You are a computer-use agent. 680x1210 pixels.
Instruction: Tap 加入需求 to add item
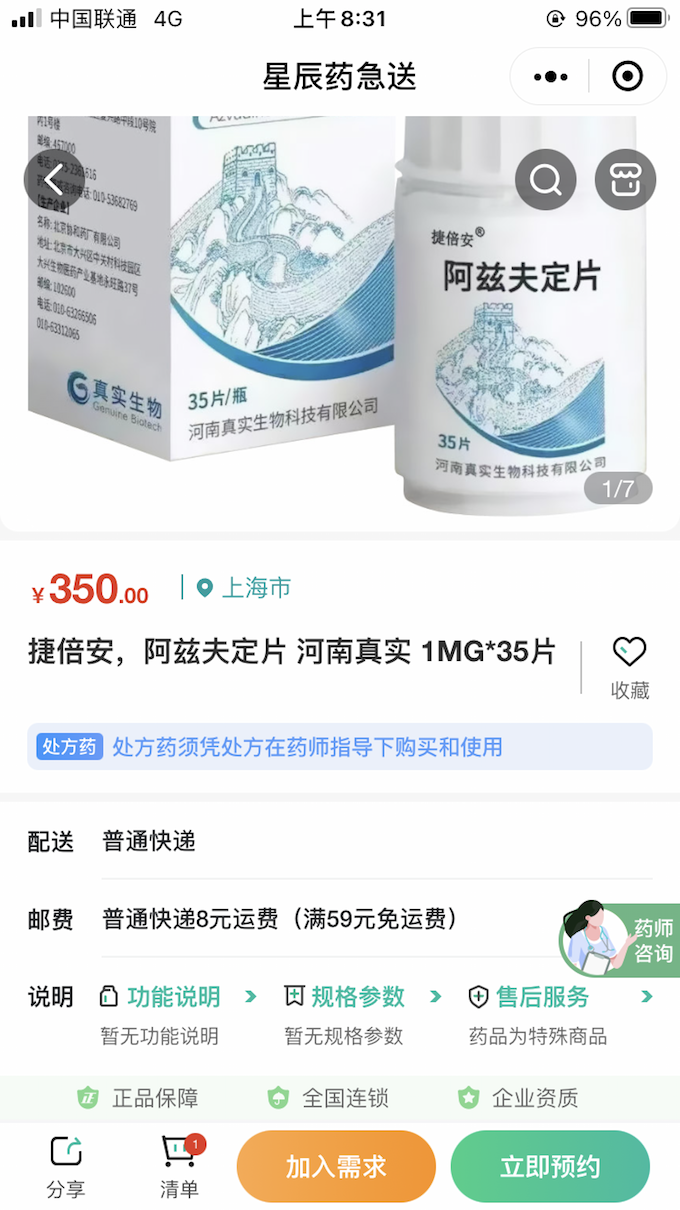point(336,1166)
